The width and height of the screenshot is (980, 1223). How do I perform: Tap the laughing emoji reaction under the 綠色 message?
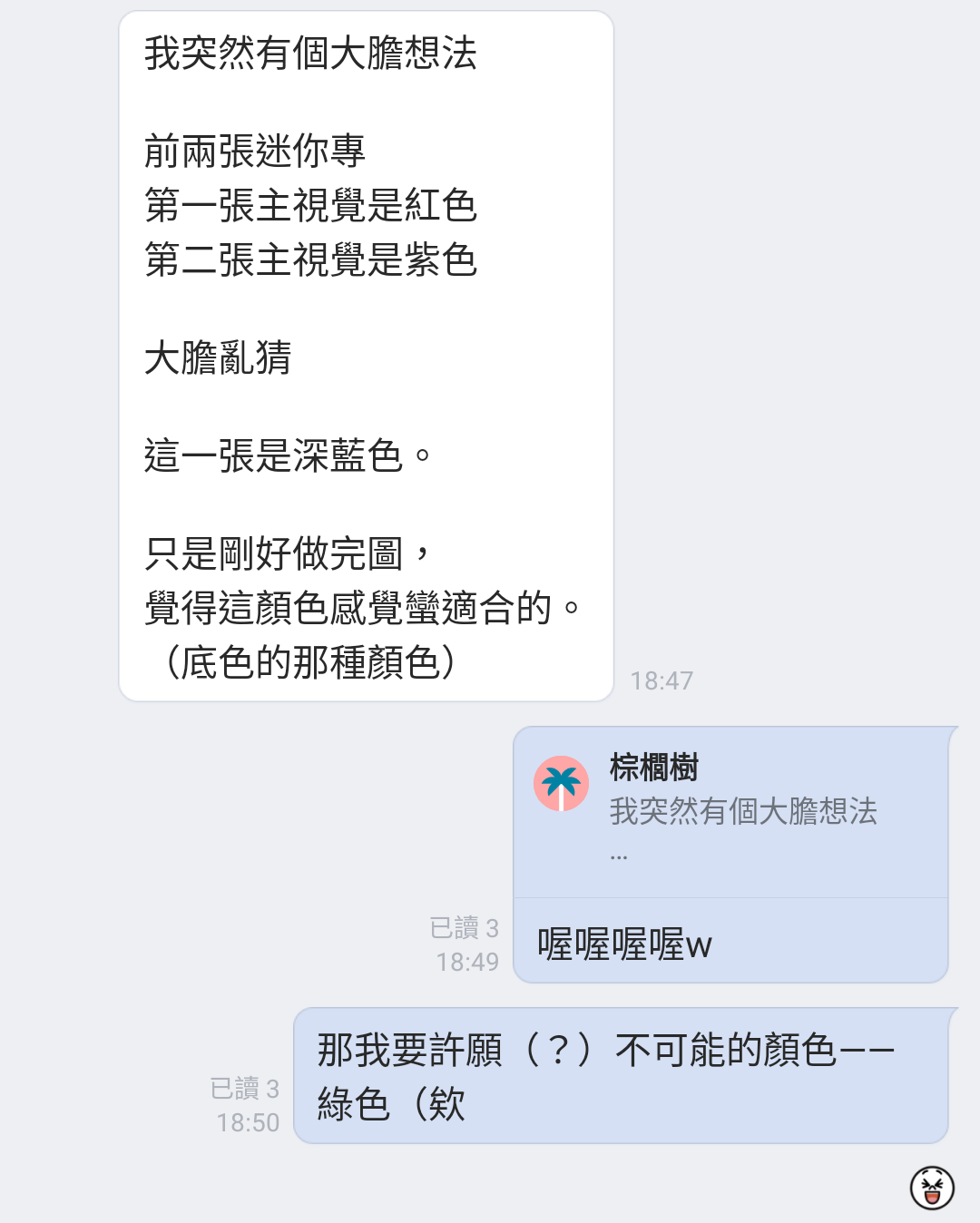pos(932,1188)
